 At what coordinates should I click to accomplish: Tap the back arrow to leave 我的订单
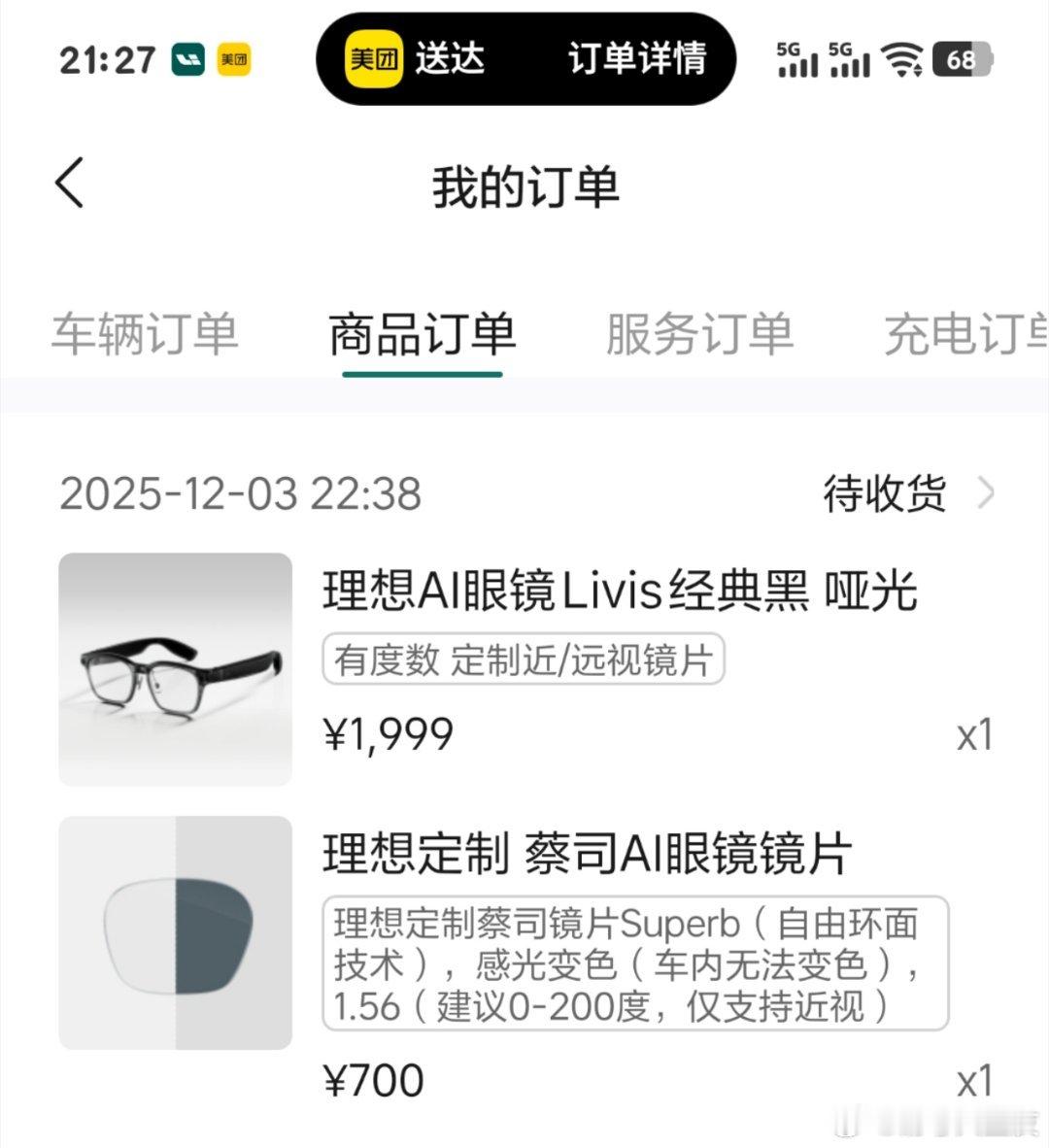[70, 183]
